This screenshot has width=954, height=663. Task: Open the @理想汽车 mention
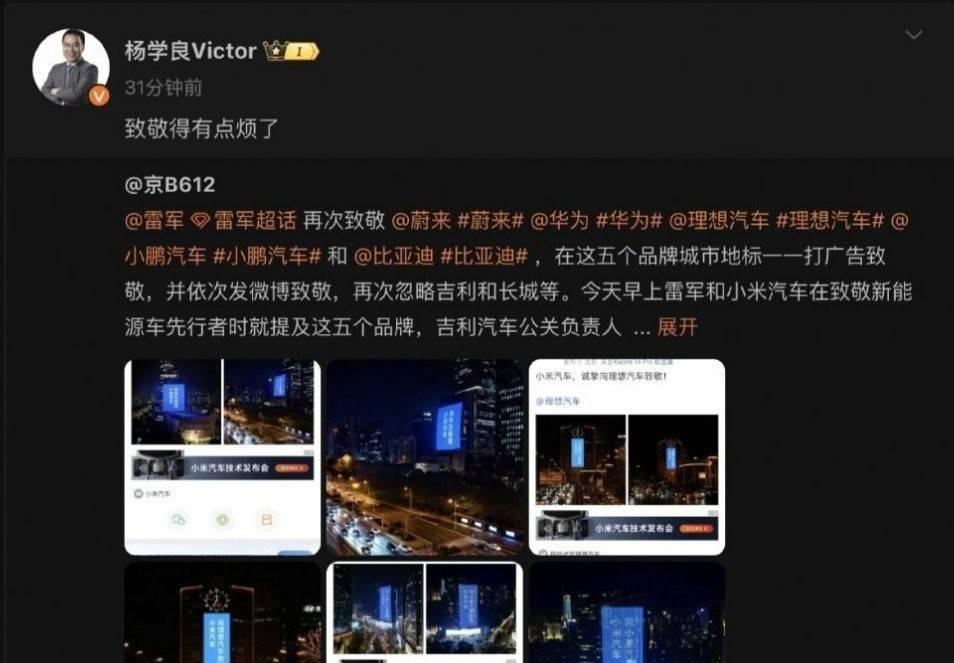coord(719,221)
